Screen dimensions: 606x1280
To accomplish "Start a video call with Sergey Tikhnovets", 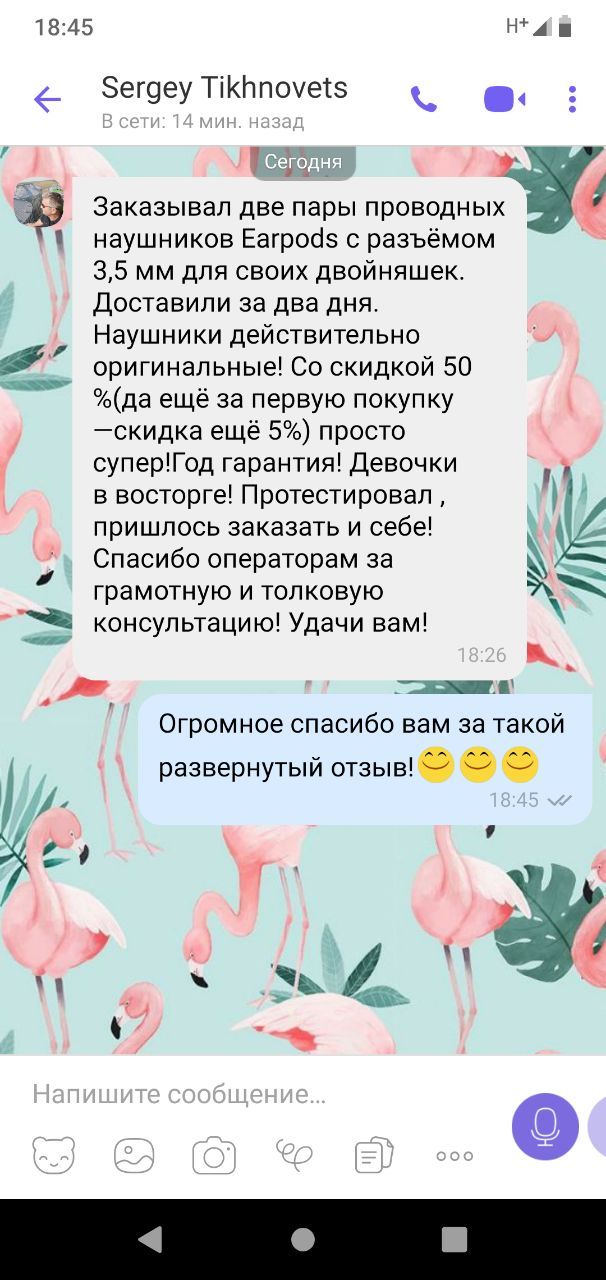I will 504,99.
